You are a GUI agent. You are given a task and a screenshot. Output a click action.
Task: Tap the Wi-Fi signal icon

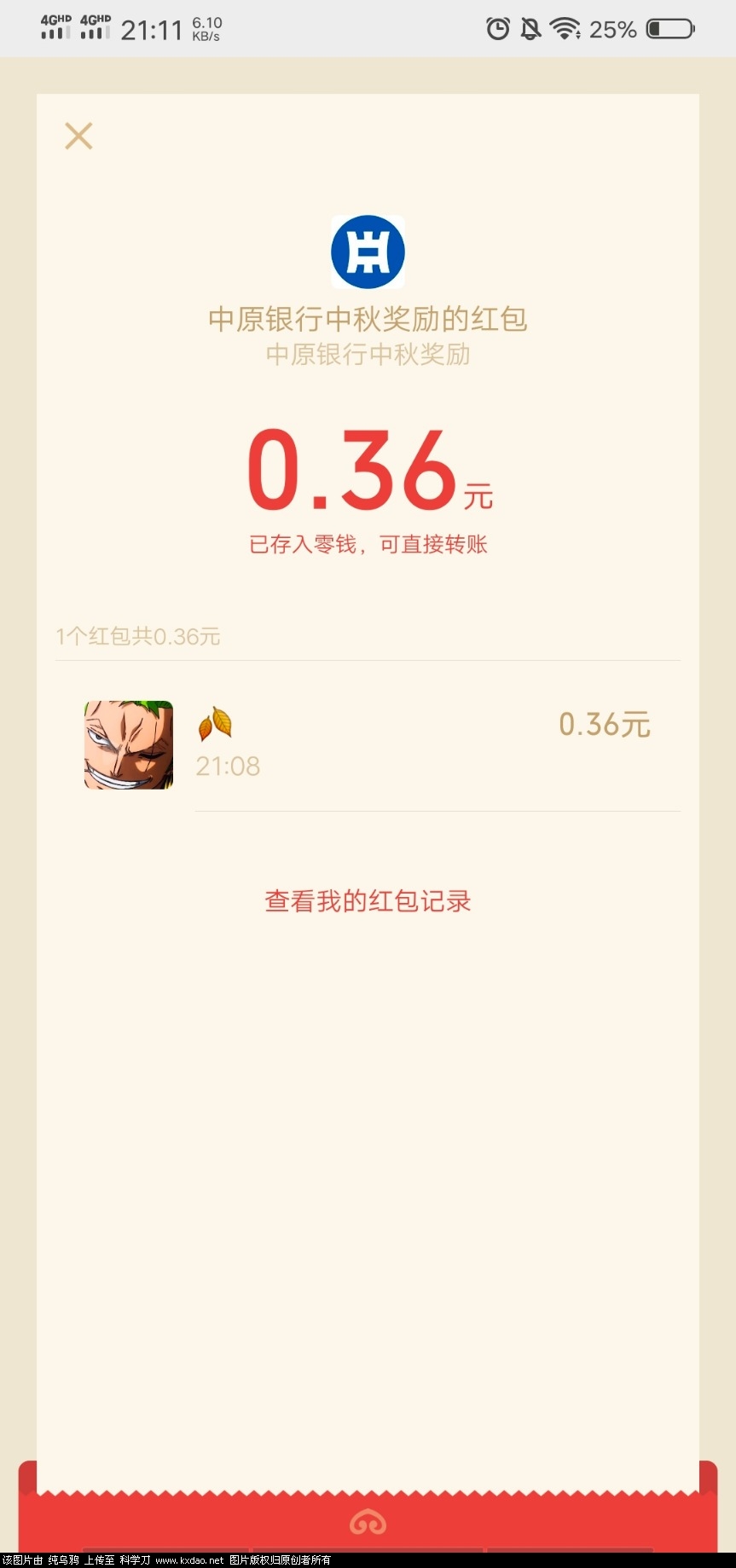pyautogui.click(x=565, y=28)
